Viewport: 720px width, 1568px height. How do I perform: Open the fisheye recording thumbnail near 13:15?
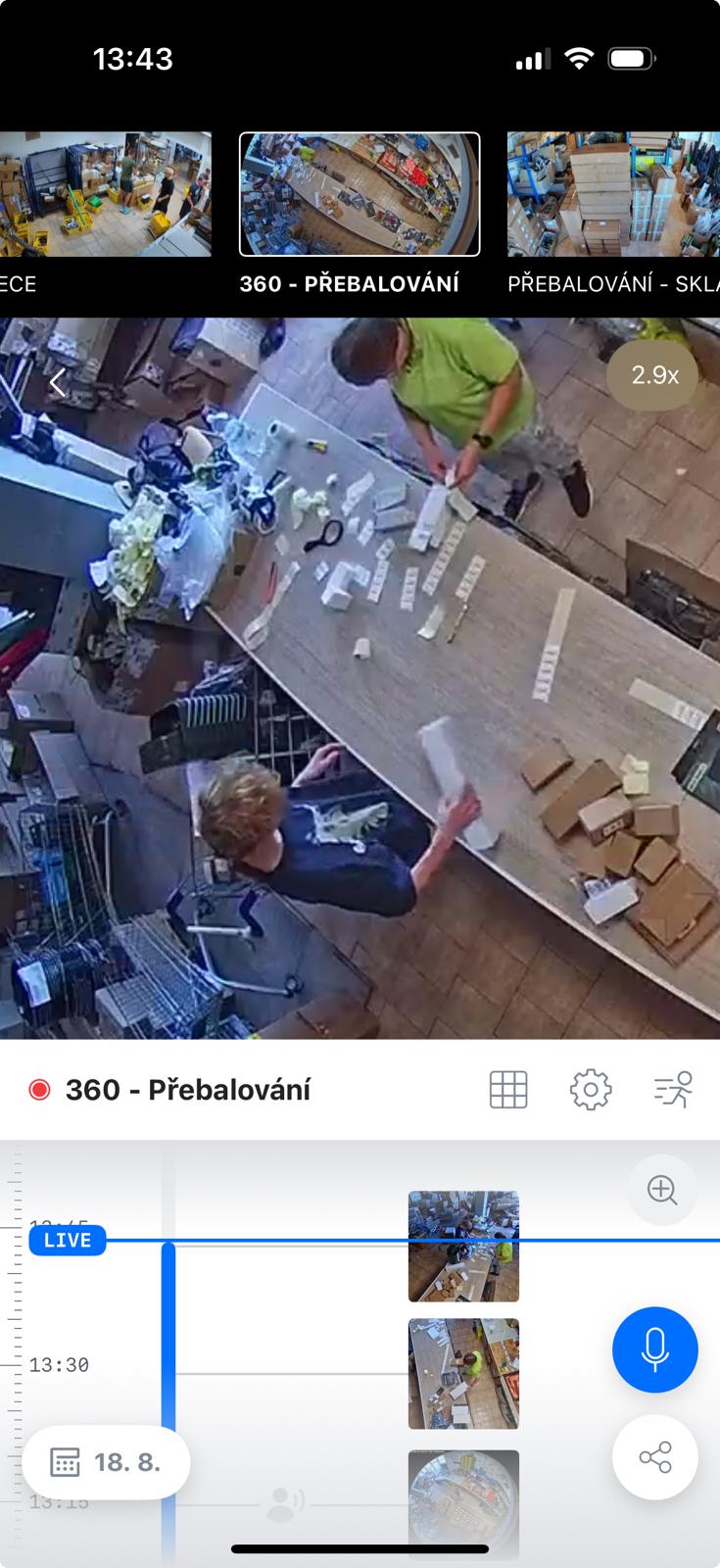[x=463, y=1504]
